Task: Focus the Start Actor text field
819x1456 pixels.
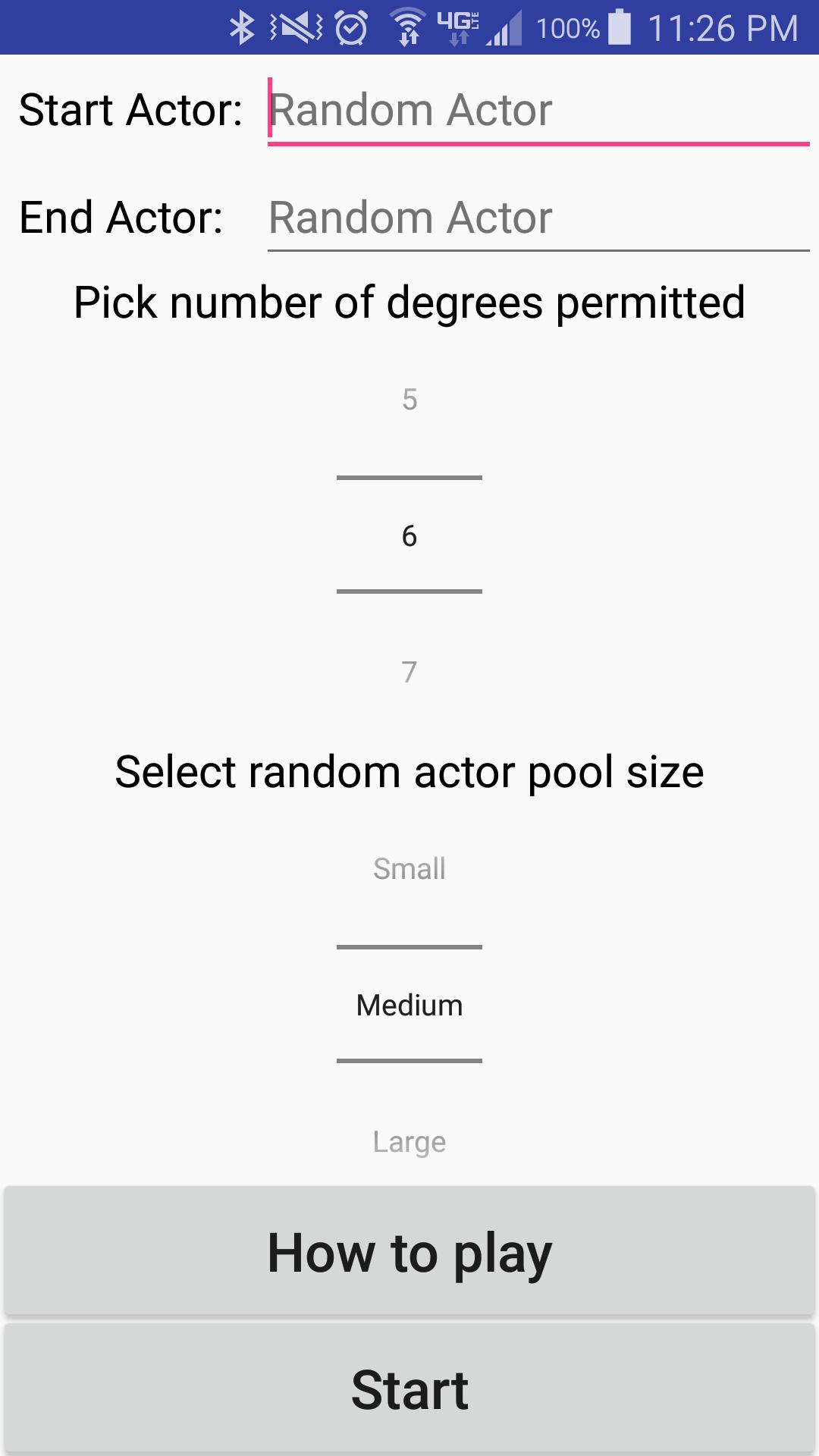Action: 538,111
